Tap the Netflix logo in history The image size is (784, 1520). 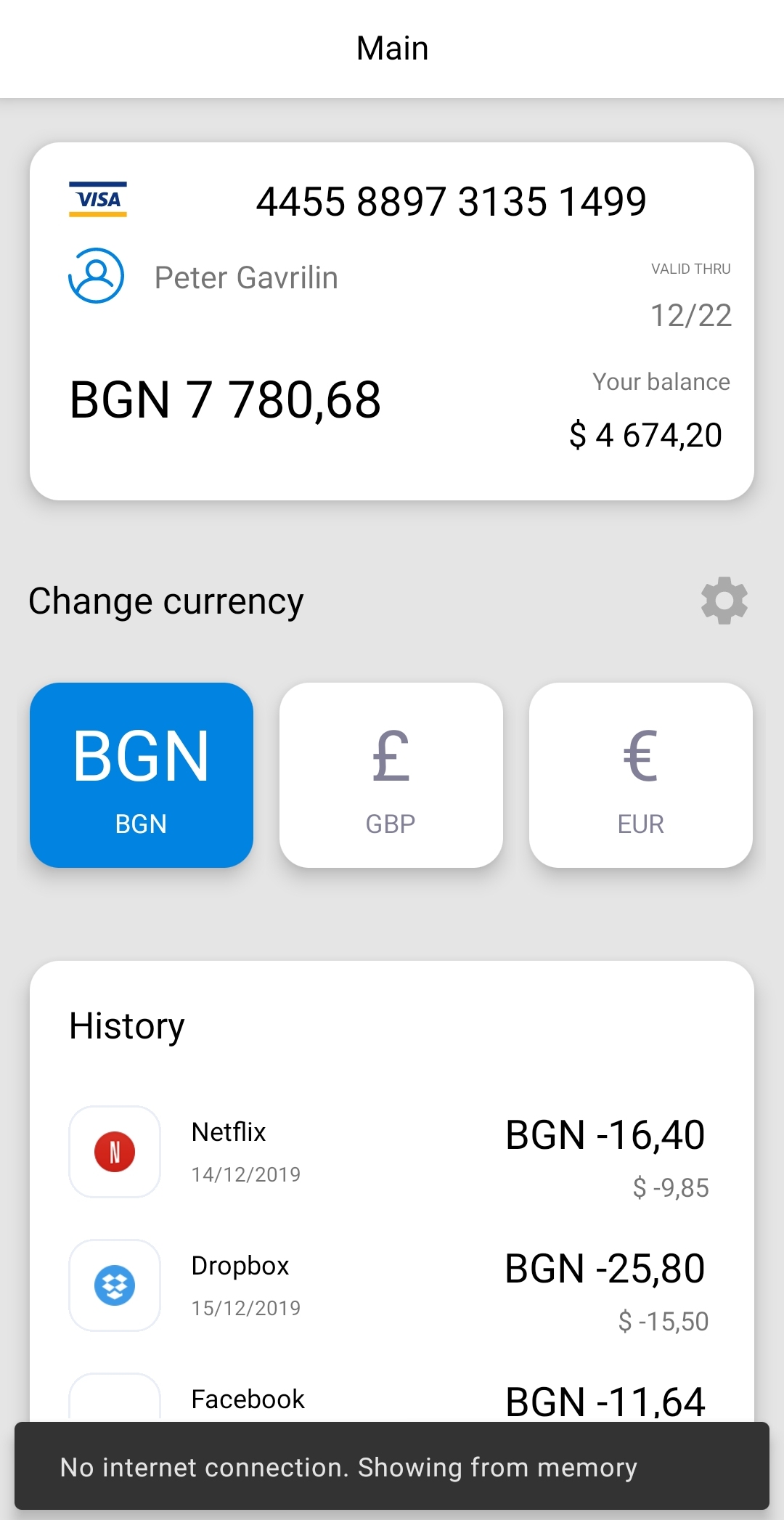[x=114, y=1153]
